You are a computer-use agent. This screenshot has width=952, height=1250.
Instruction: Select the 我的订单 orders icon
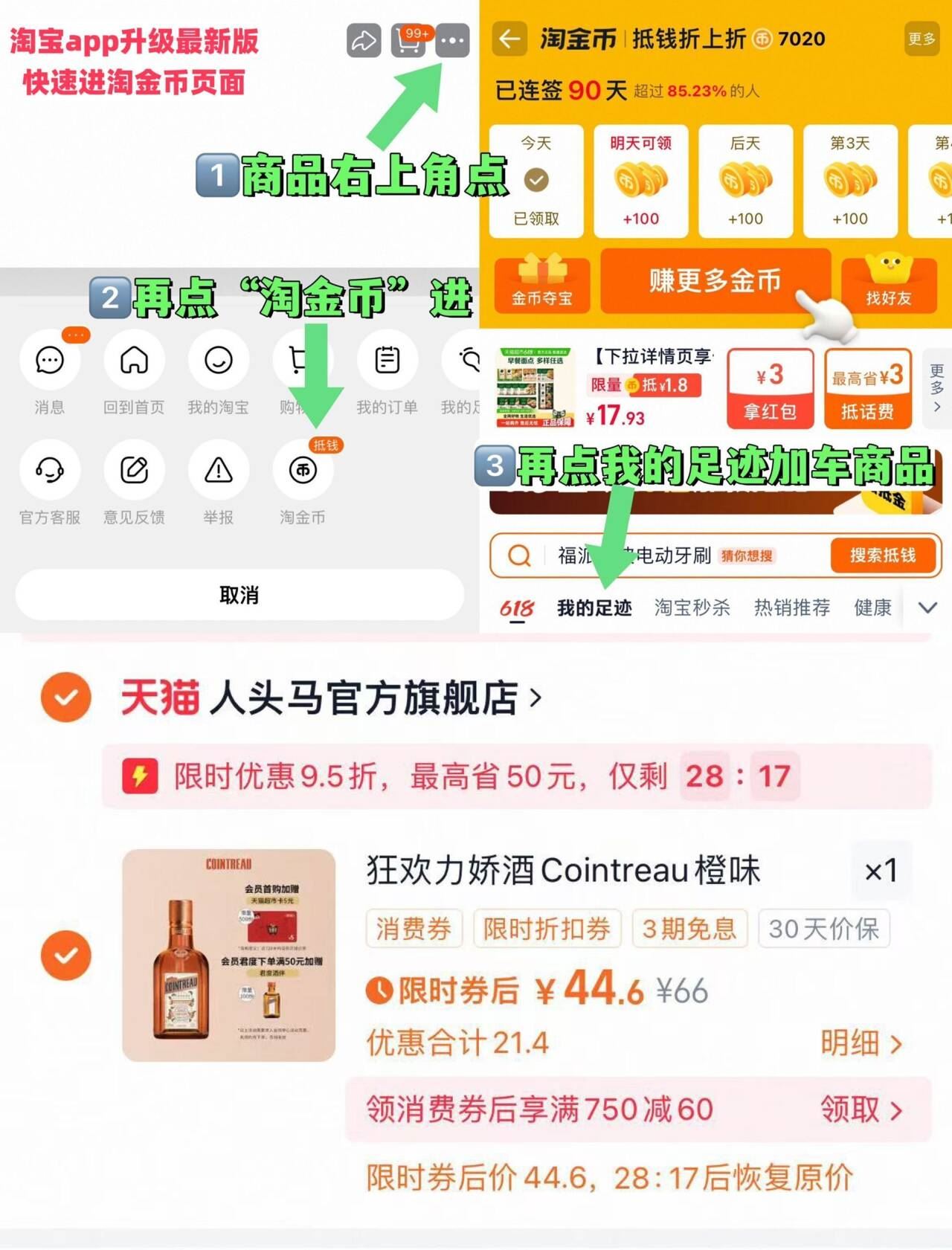pyautogui.click(x=387, y=361)
